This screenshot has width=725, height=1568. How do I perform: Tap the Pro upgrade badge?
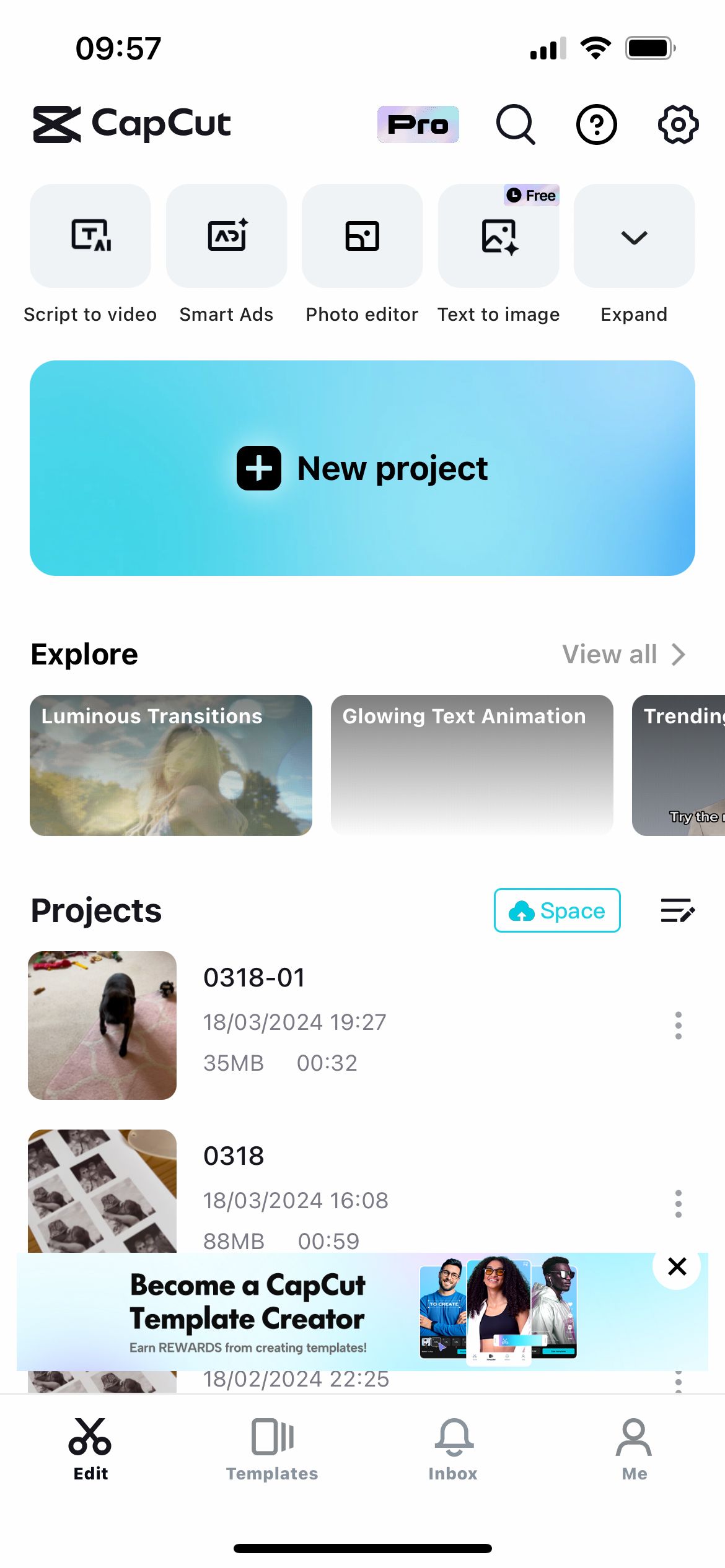418,124
